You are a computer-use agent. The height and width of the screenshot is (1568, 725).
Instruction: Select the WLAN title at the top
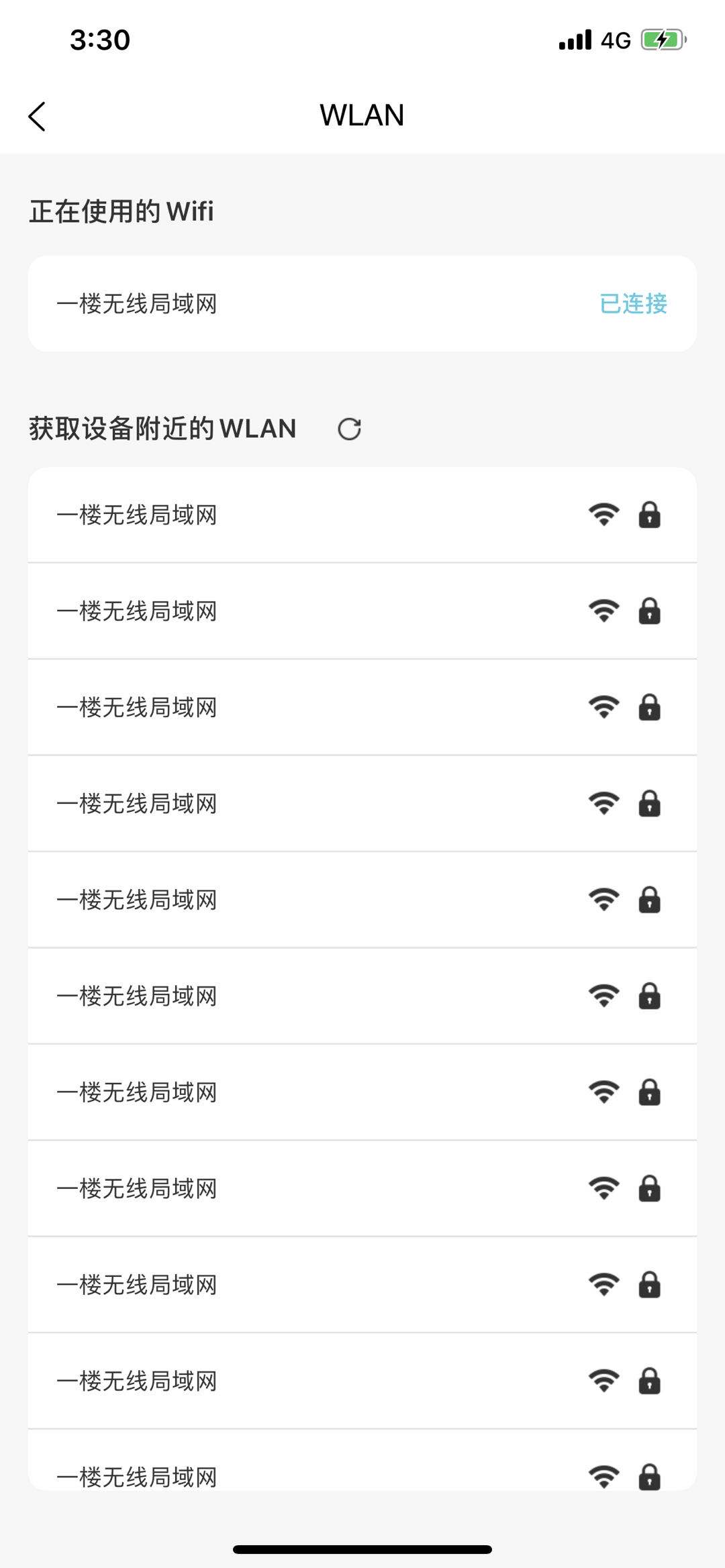pyautogui.click(x=362, y=115)
